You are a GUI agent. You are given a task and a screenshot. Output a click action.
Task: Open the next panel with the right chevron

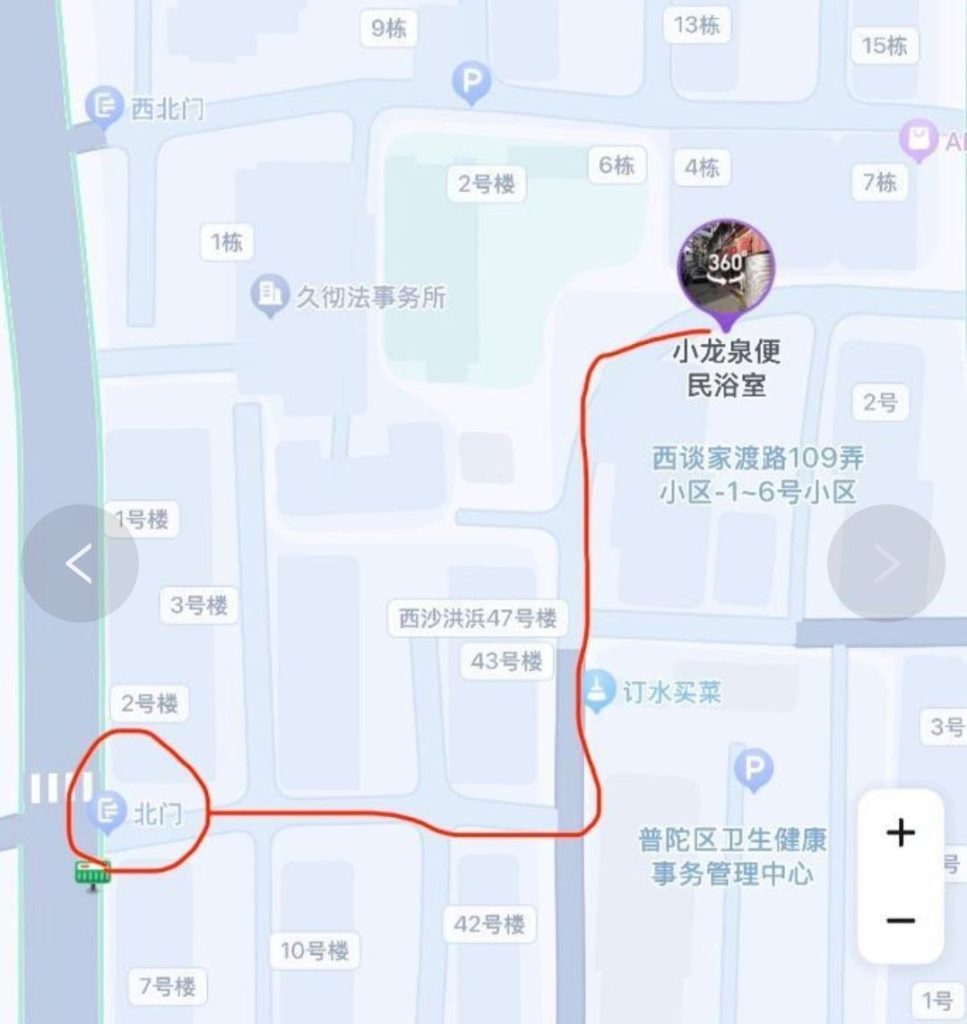pyautogui.click(x=884, y=562)
